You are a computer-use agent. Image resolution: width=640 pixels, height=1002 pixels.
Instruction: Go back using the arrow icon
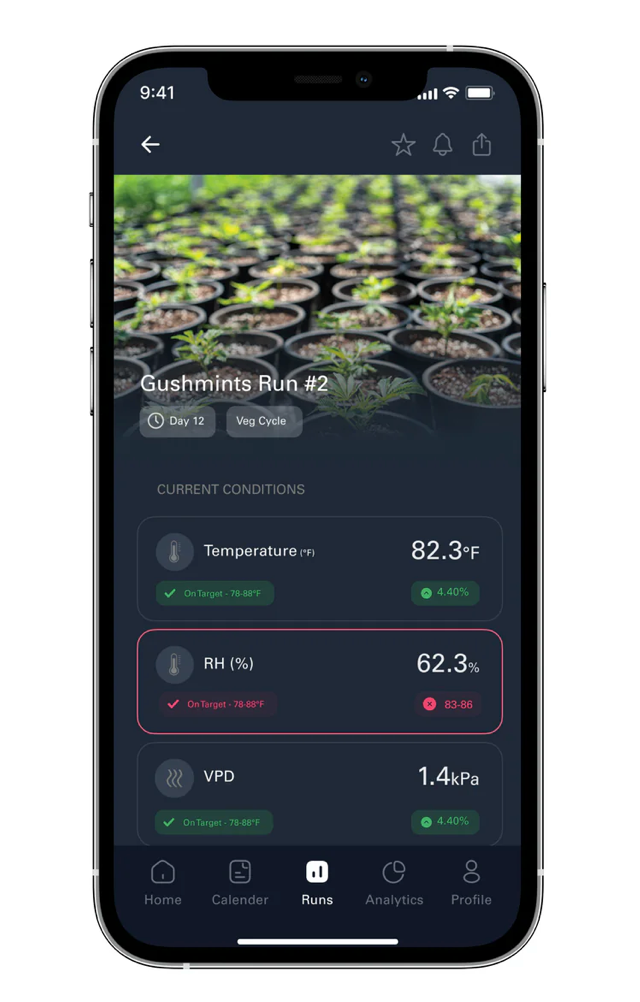click(150, 145)
